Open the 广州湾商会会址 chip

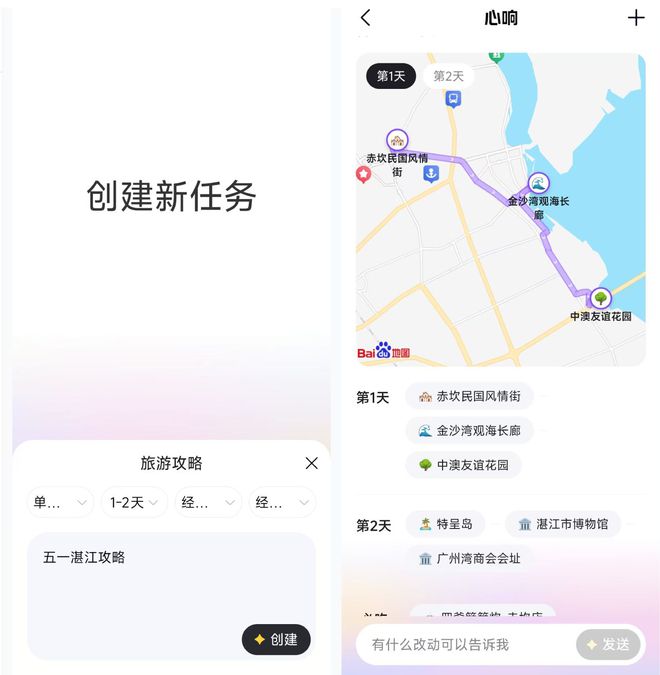pos(469,558)
